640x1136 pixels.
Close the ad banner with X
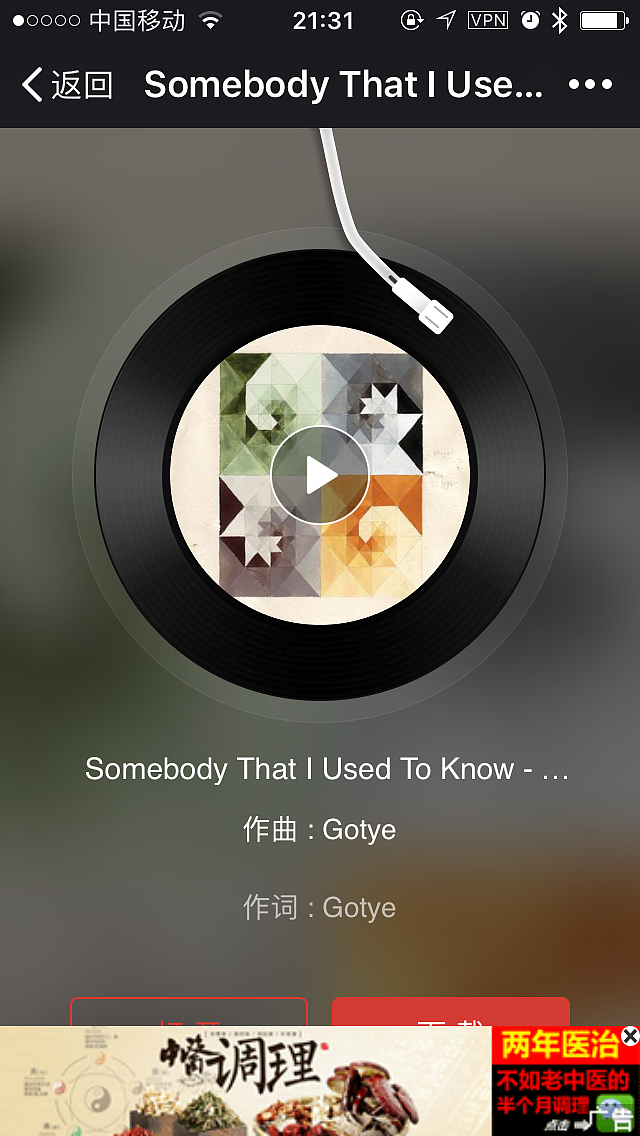629,1037
